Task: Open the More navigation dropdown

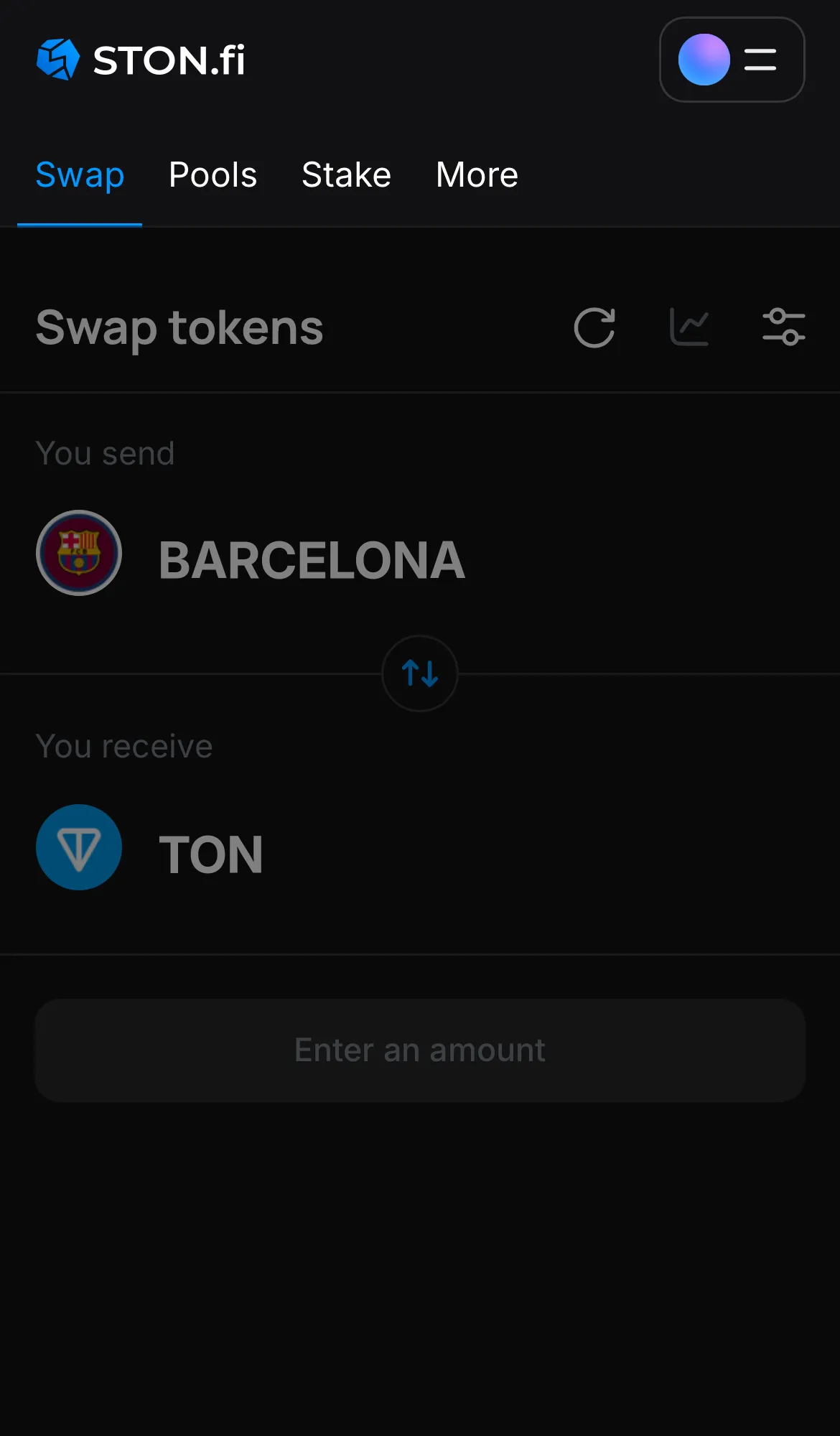Action: (476, 174)
